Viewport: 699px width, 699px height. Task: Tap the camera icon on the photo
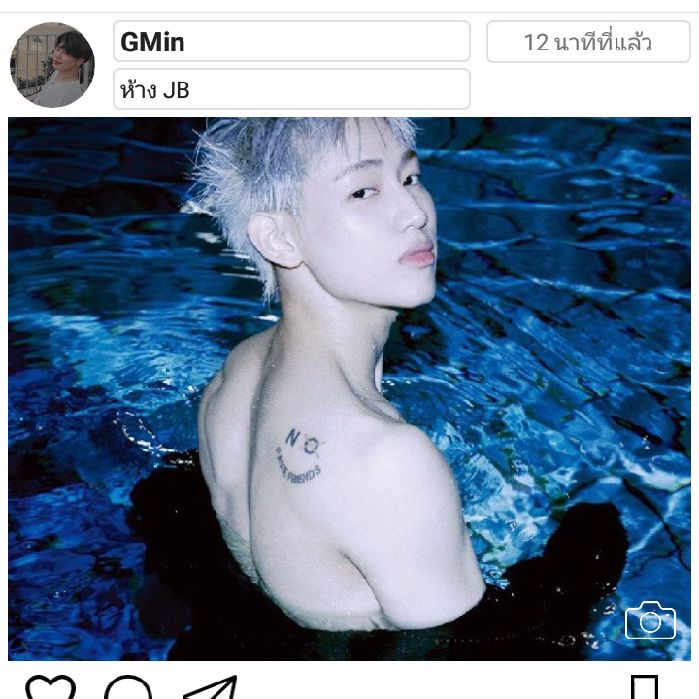click(x=650, y=621)
